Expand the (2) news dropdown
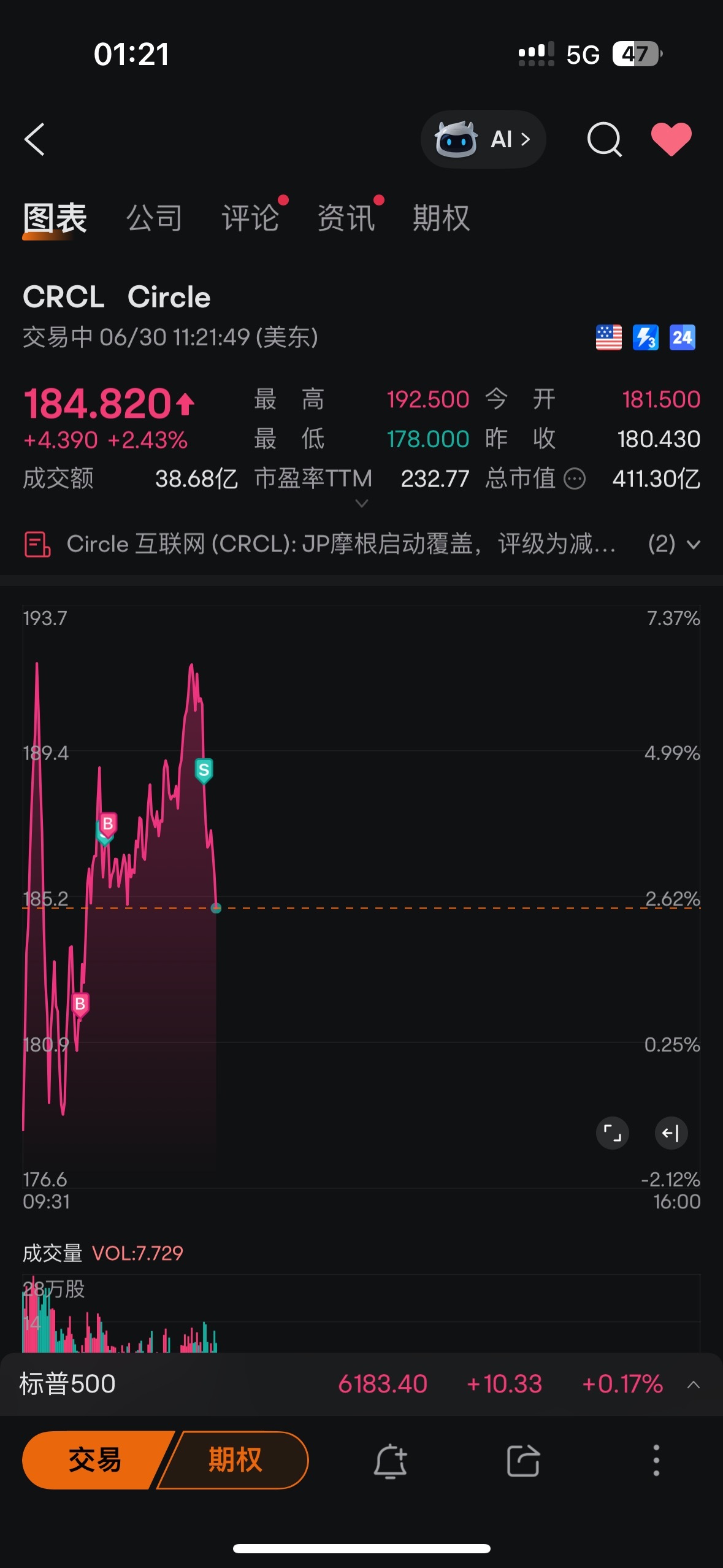 (674, 544)
